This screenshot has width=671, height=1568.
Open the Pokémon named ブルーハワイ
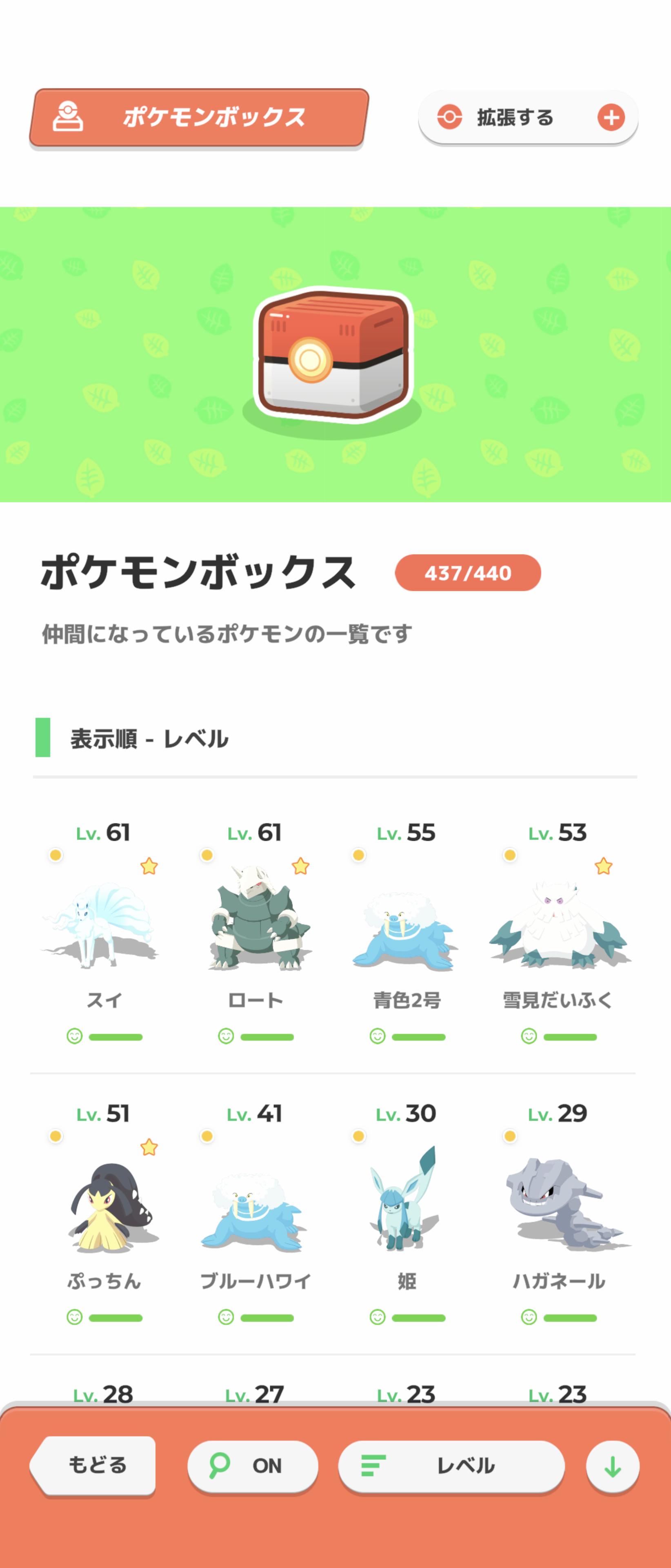tap(255, 1209)
